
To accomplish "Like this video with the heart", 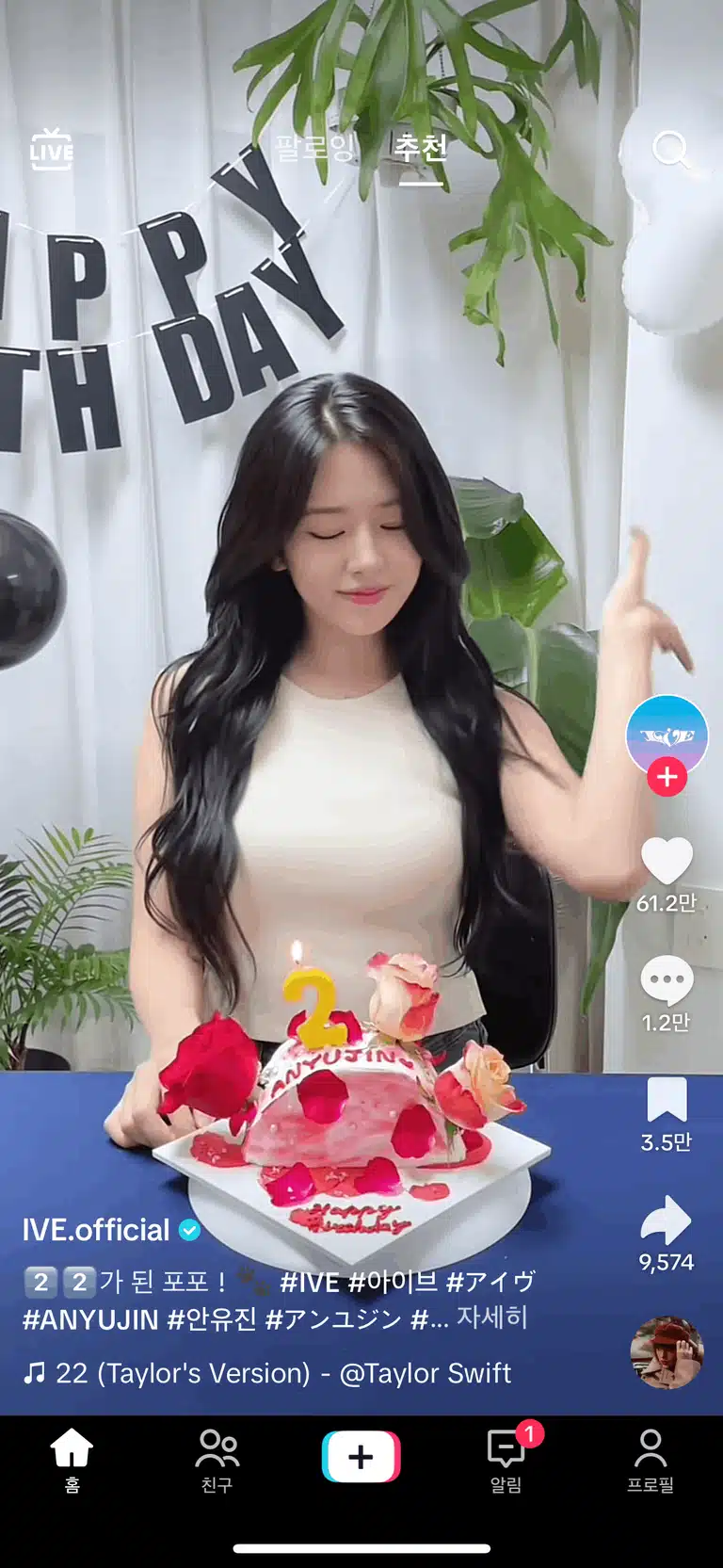I will click(x=667, y=861).
